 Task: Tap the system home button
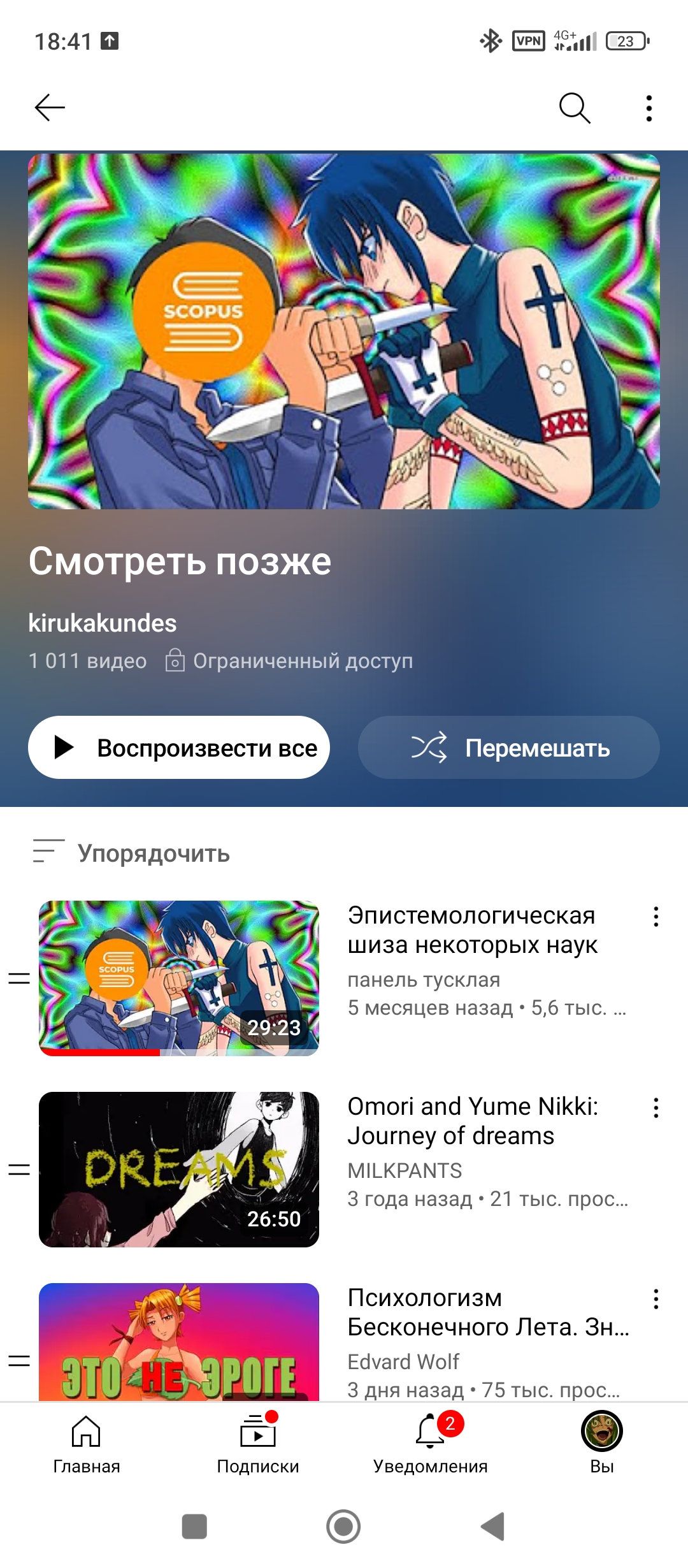tap(343, 1527)
